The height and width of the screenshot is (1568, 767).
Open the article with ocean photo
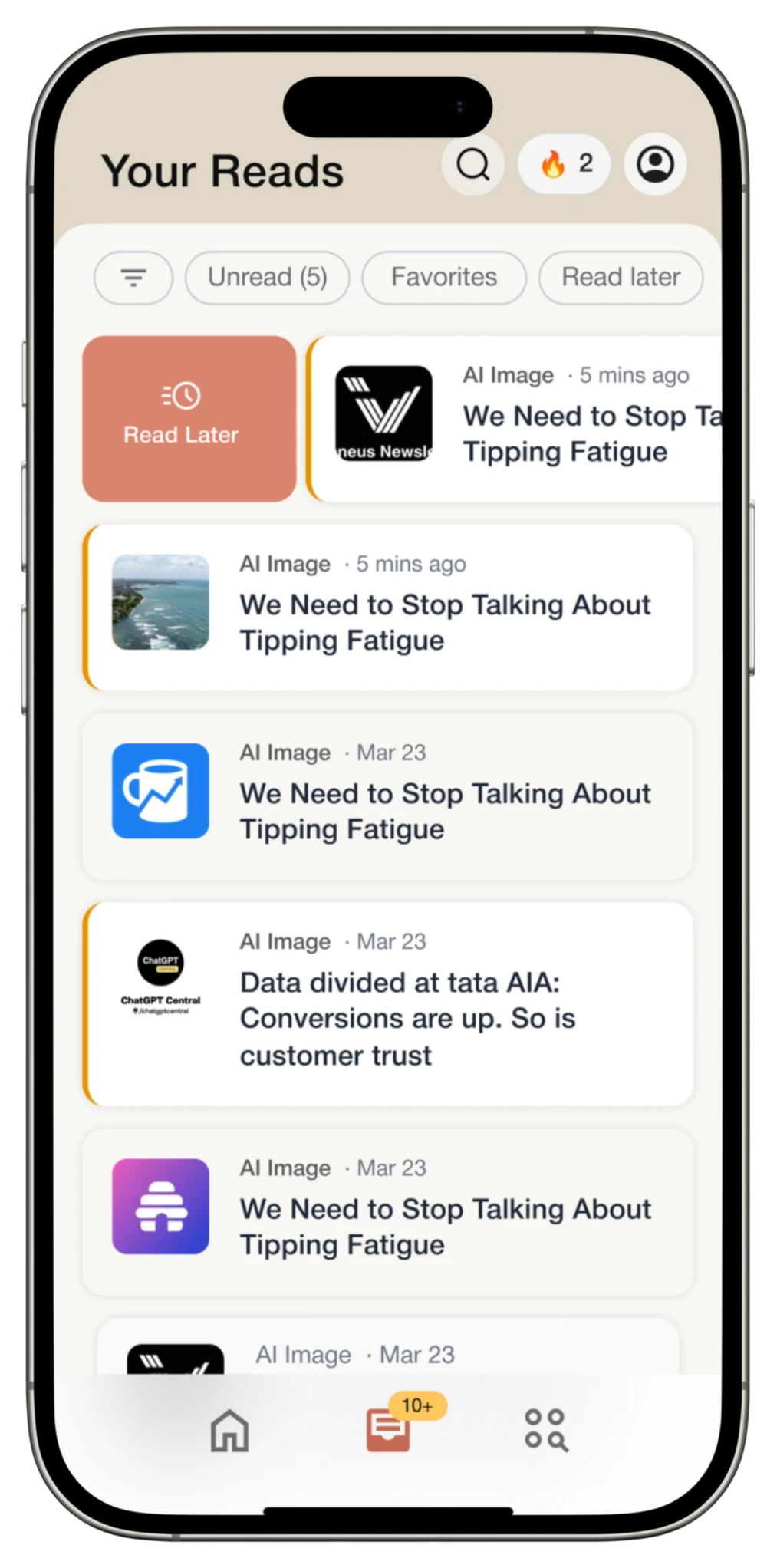(x=388, y=608)
